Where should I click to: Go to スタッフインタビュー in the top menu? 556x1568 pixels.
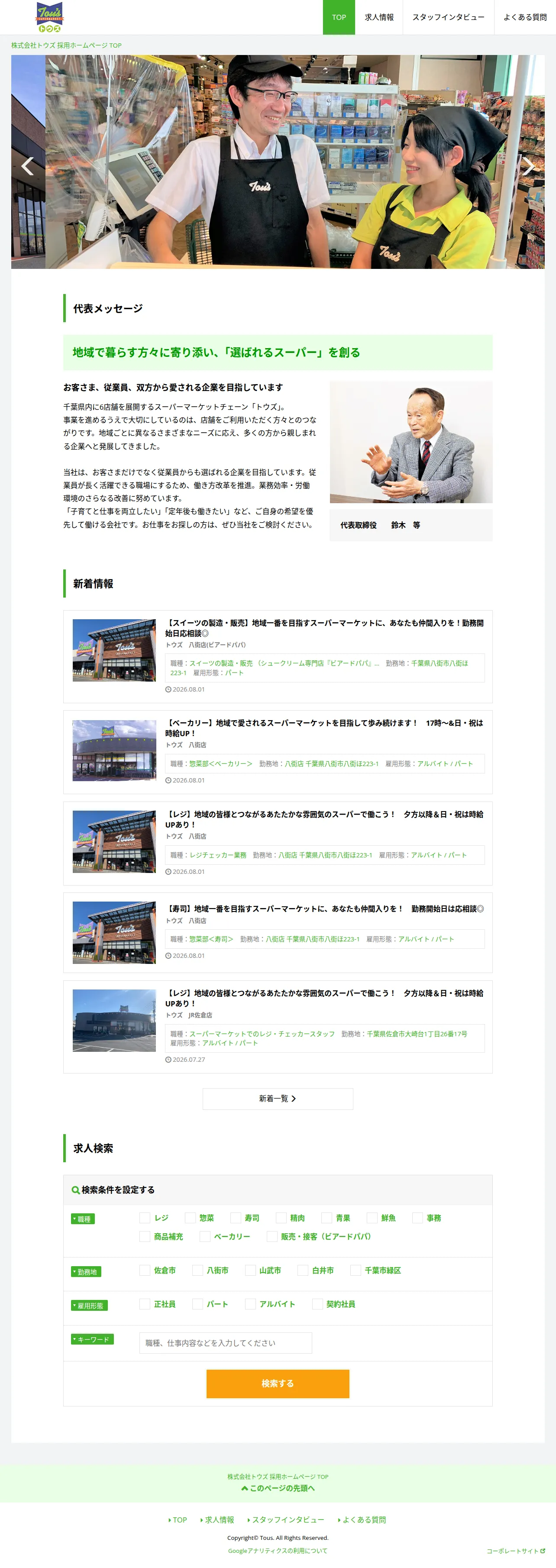click(x=448, y=17)
